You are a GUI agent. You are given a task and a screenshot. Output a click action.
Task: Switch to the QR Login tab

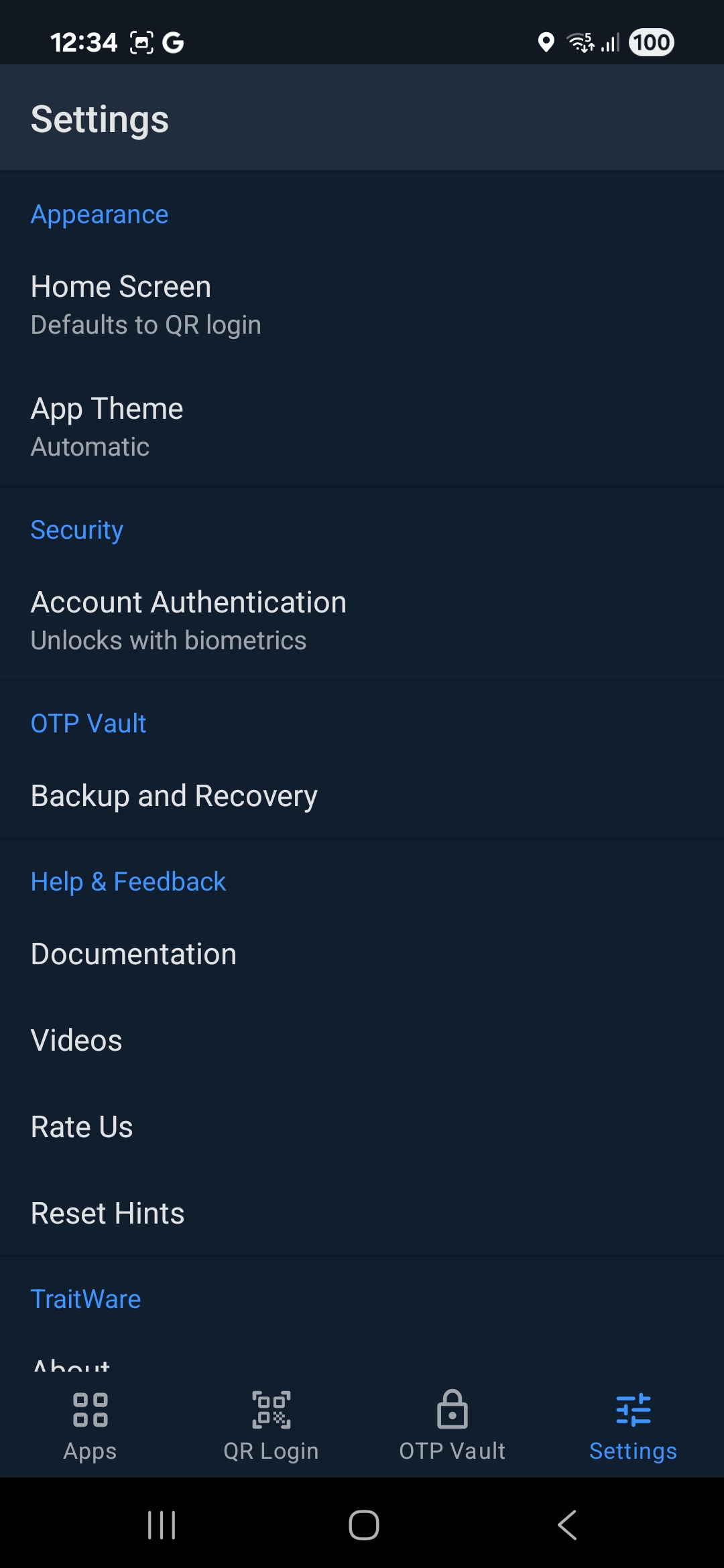click(271, 1425)
